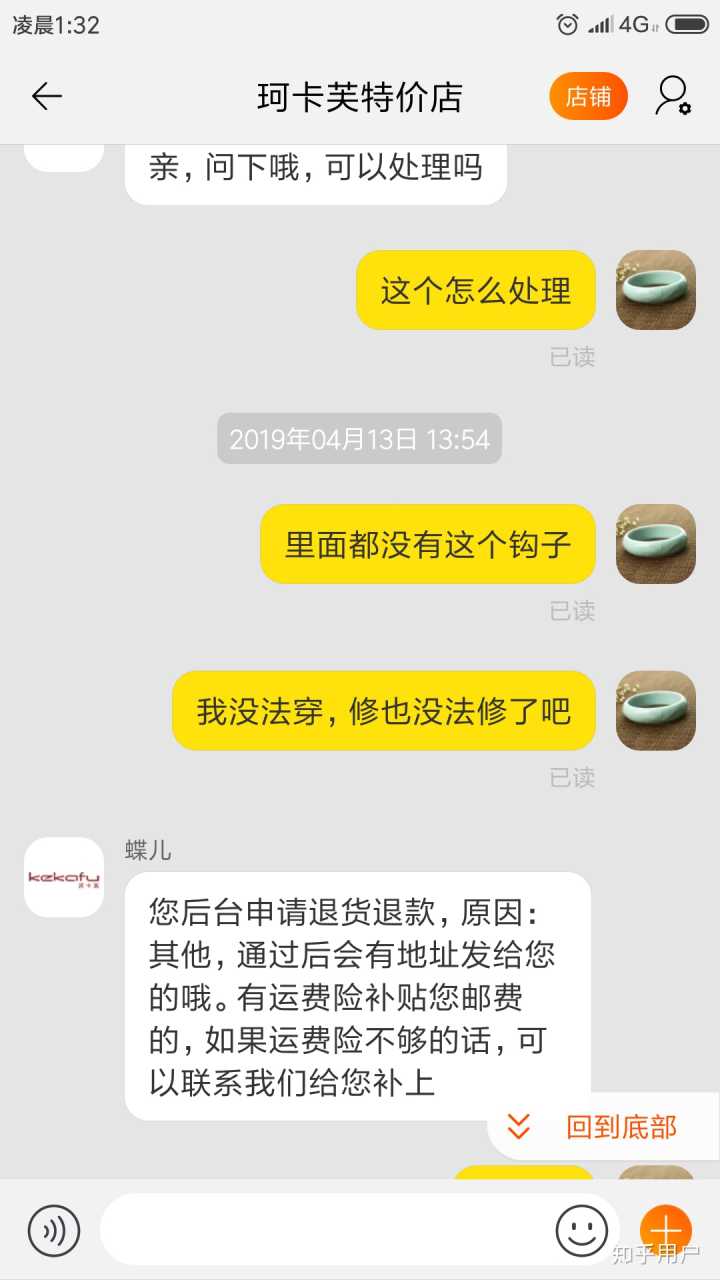Viewport: 720px width, 1280px height.
Task: Open the chat settings profile icon
Action: tap(672, 96)
